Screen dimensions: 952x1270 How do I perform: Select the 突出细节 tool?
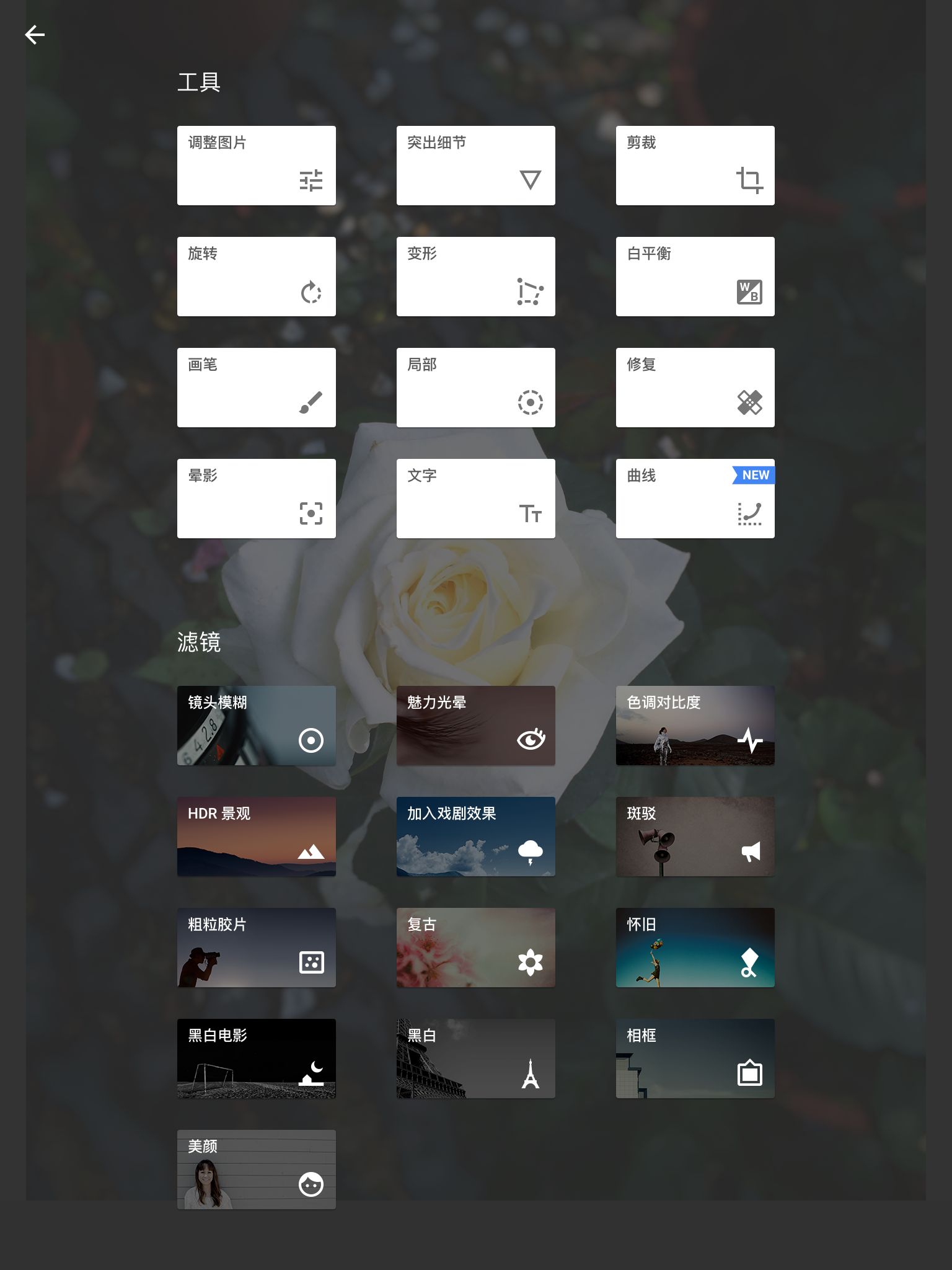click(475, 166)
